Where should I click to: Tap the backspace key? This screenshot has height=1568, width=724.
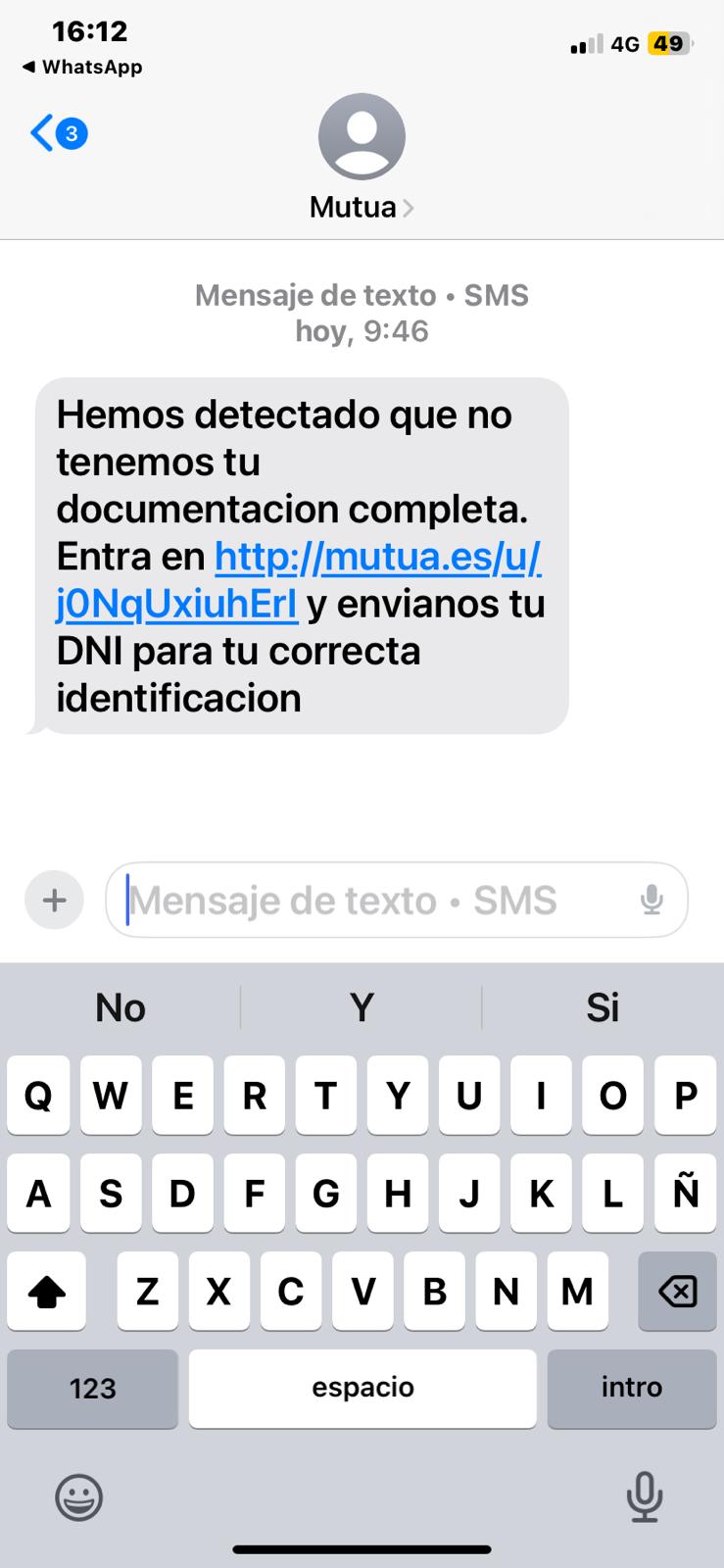point(677,1292)
